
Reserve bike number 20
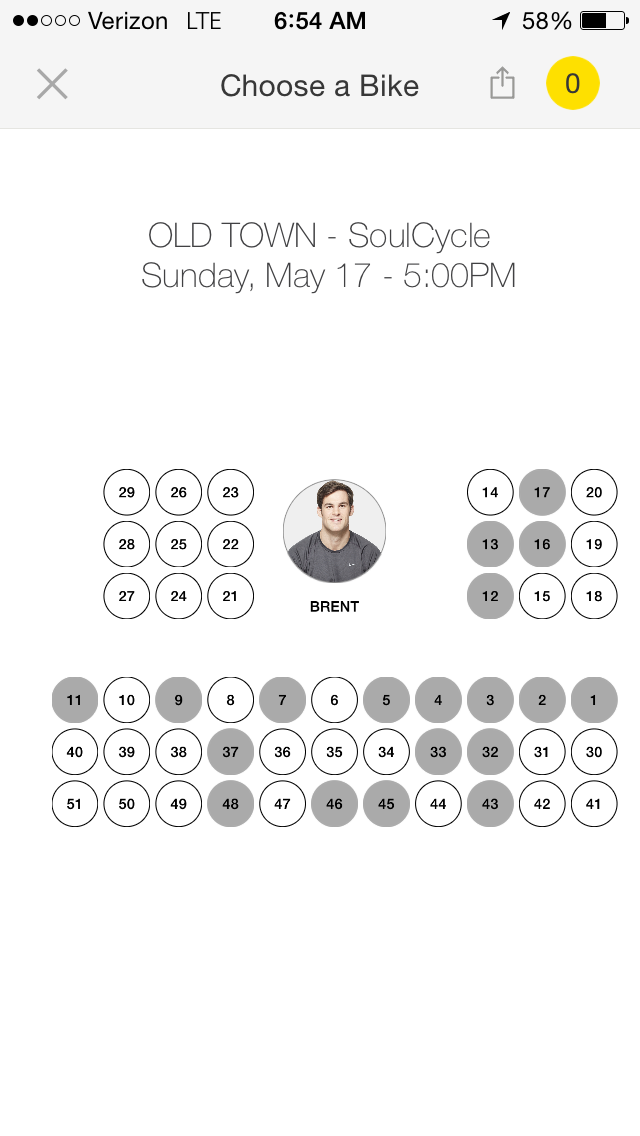(x=594, y=492)
